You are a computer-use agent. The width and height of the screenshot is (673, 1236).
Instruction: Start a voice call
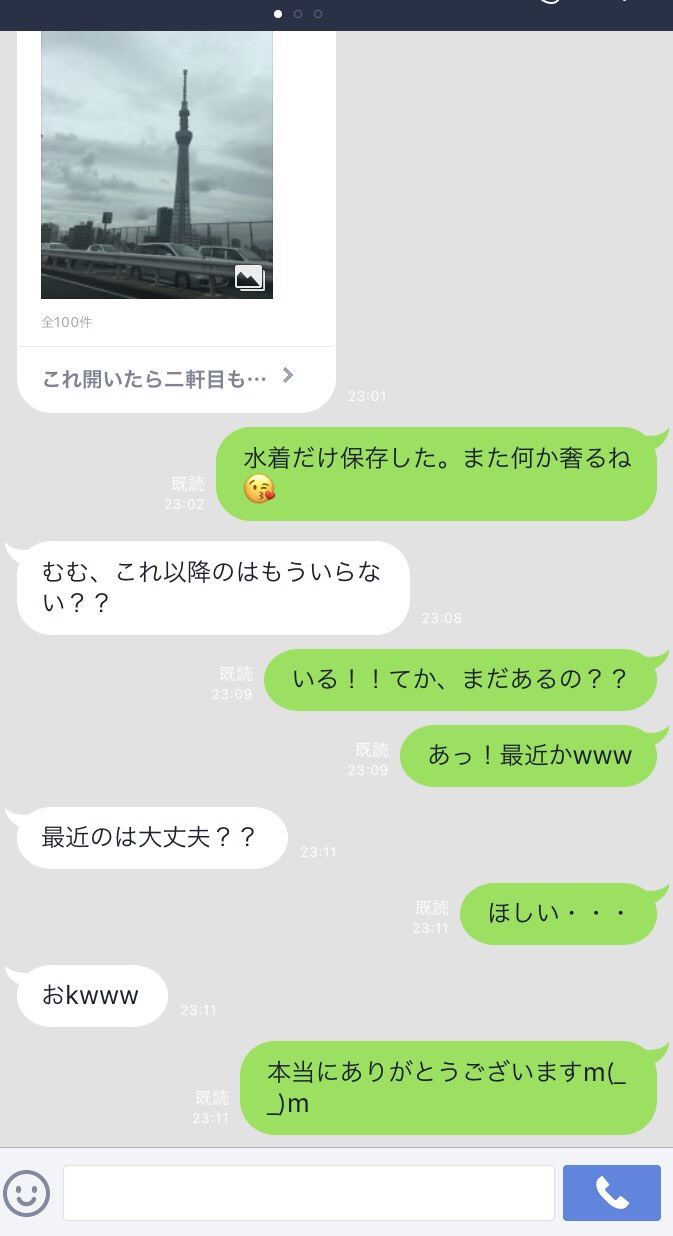tap(611, 1193)
